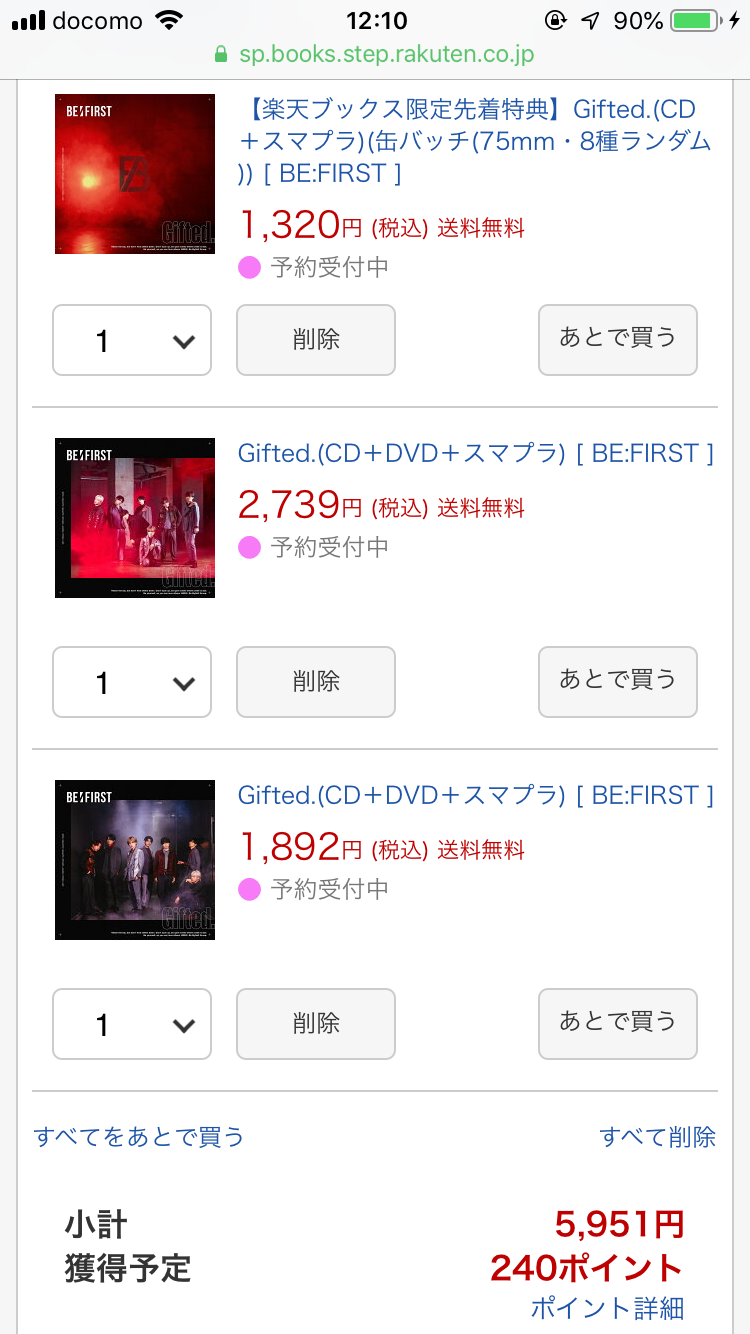Tap あとで買う for the 1,320円 item

pos(618,340)
